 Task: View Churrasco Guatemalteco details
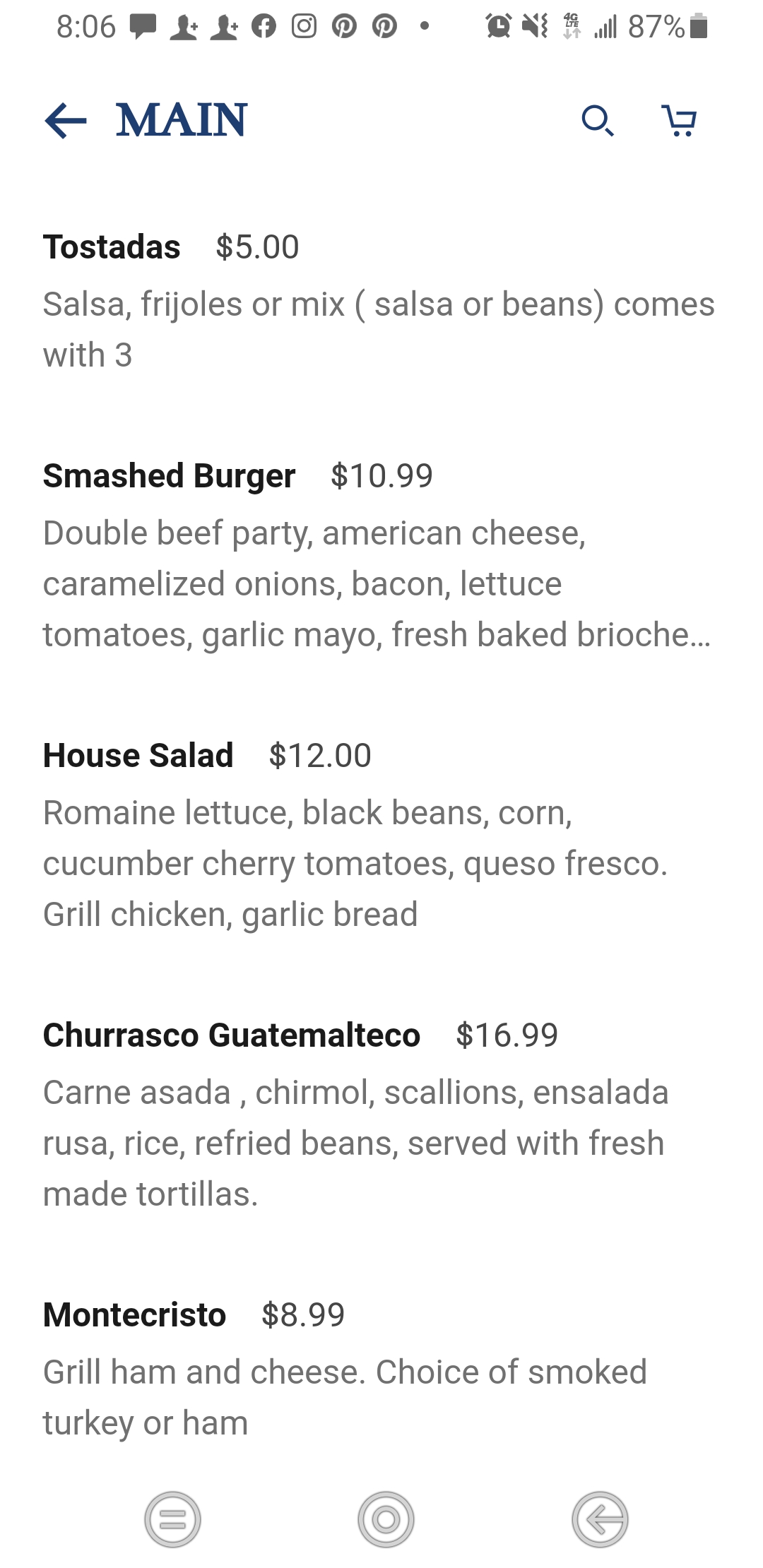(231, 1036)
